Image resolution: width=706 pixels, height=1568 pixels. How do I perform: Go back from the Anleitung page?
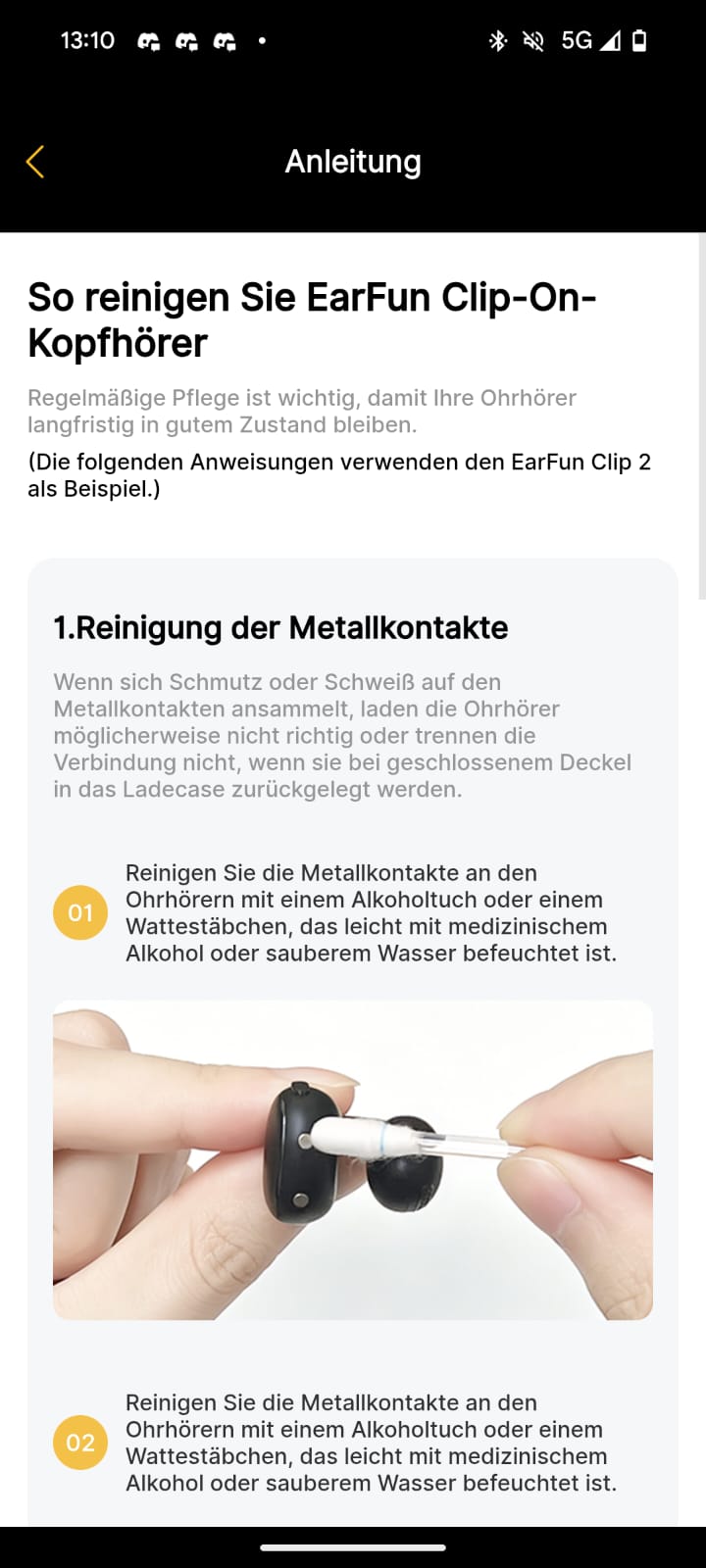[x=35, y=162]
